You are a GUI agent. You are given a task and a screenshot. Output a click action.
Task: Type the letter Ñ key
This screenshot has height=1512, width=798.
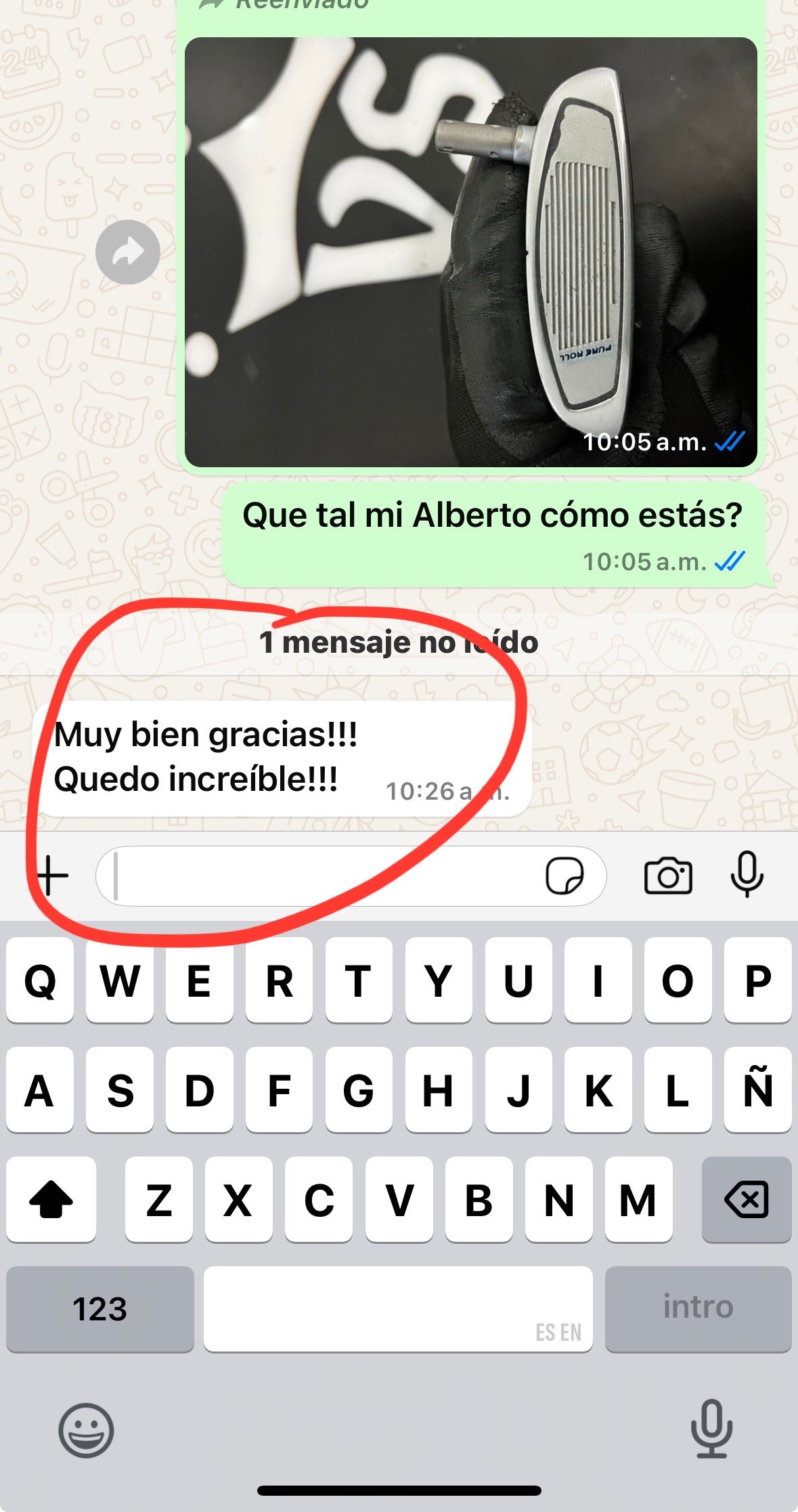tap(757, 1090)
